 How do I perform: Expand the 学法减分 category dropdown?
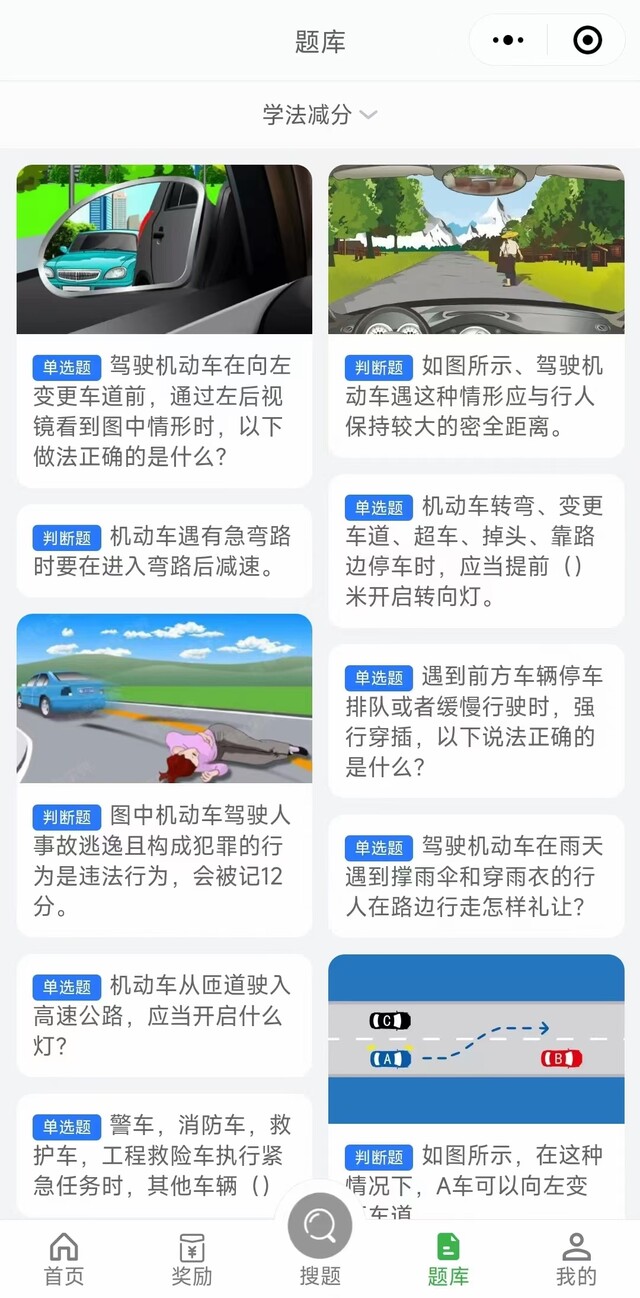tap(320, 115)
